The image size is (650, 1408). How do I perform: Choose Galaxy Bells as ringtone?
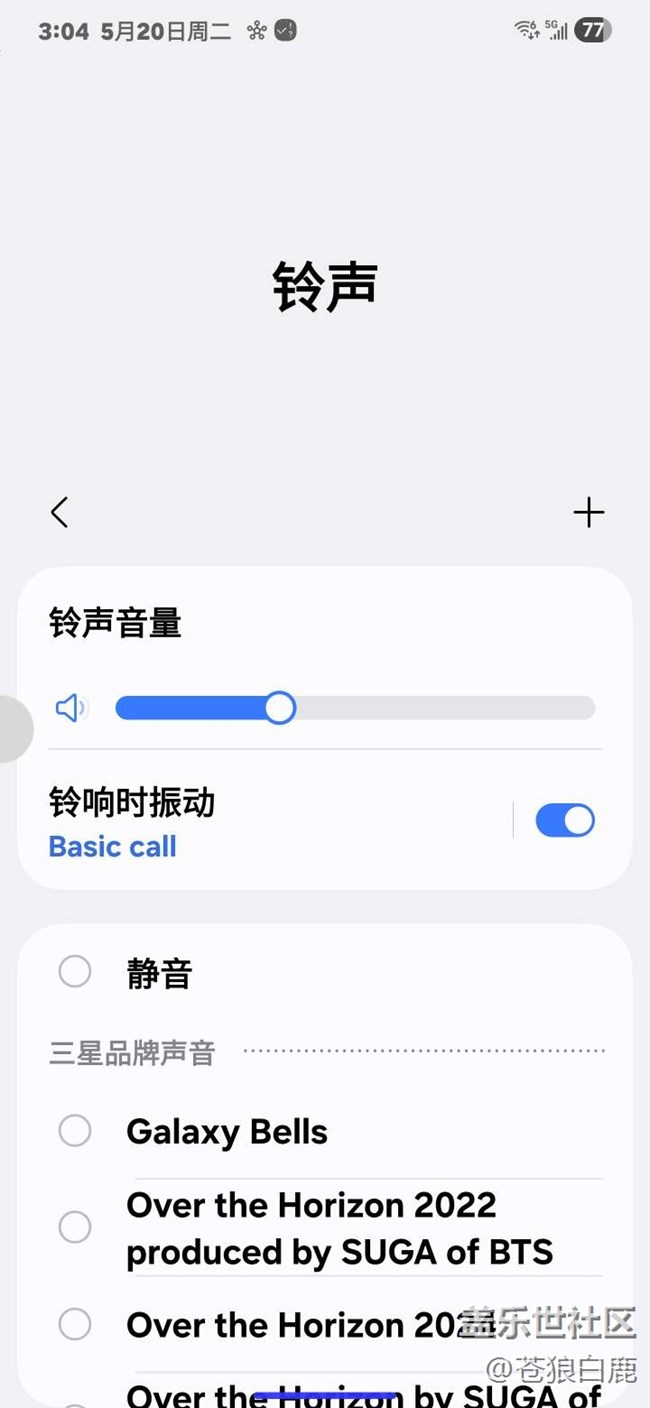(x=325, y=1131)
